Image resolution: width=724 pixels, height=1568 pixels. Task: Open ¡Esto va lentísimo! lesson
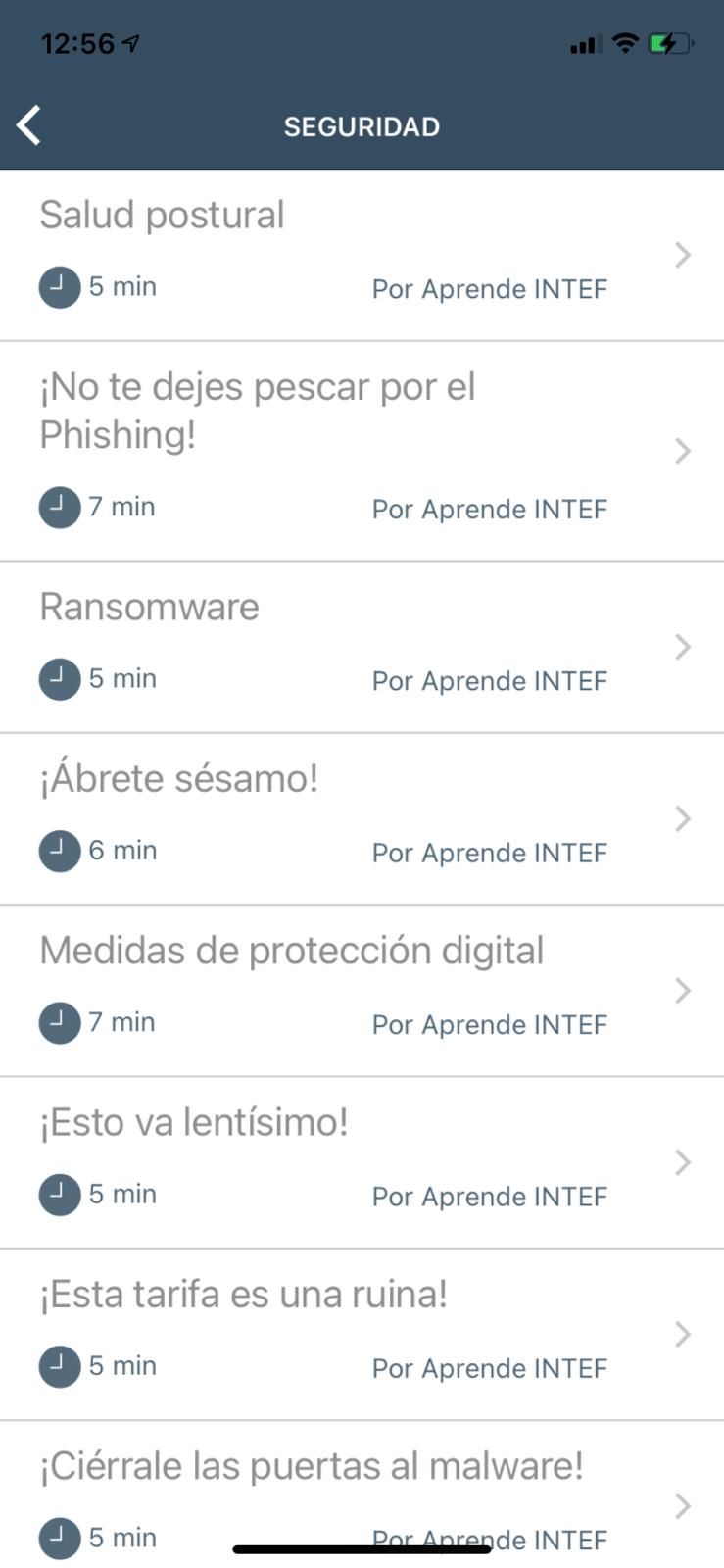[362, 1162]
